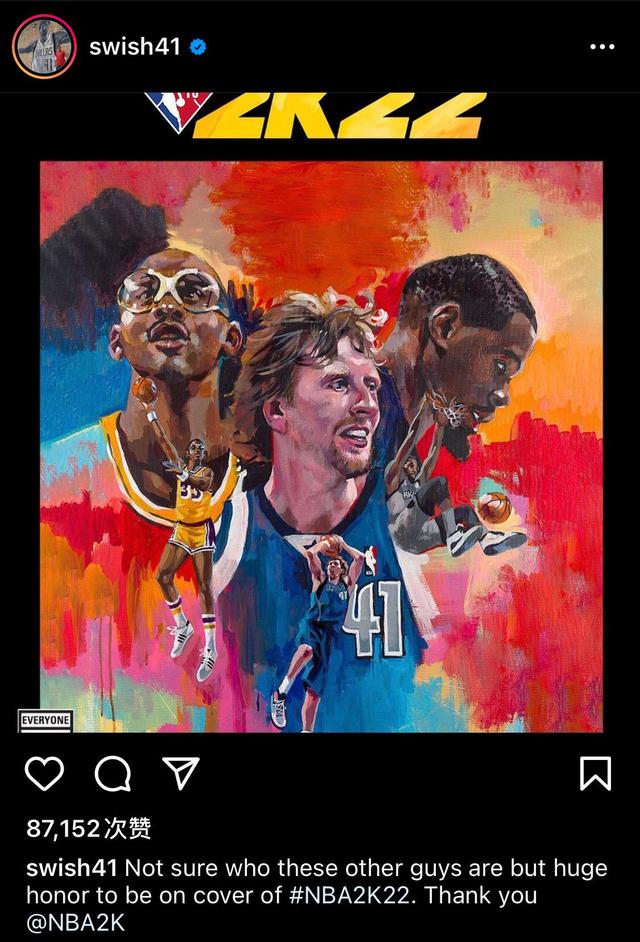Like the post with the heart icon
Viewport: 640px width, 942px height.
pyautogui.click(x=44, y=773)
